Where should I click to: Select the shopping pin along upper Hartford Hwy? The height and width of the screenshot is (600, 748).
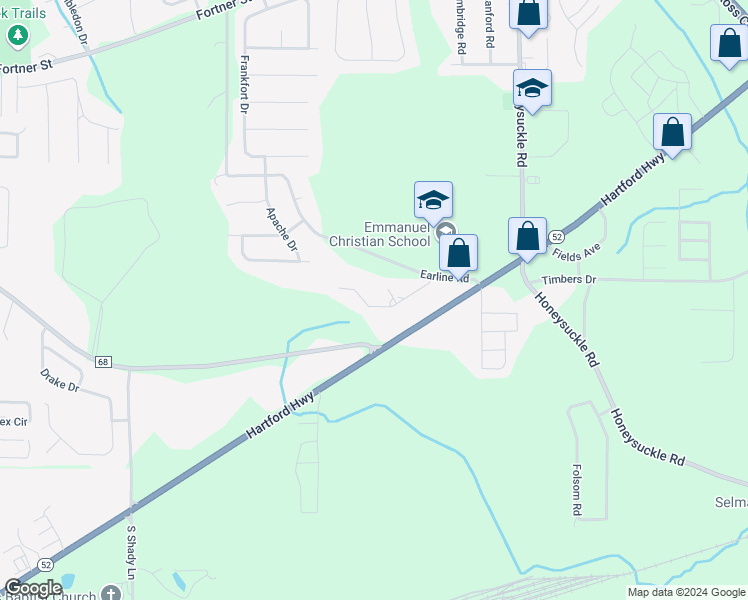point(672,134)
